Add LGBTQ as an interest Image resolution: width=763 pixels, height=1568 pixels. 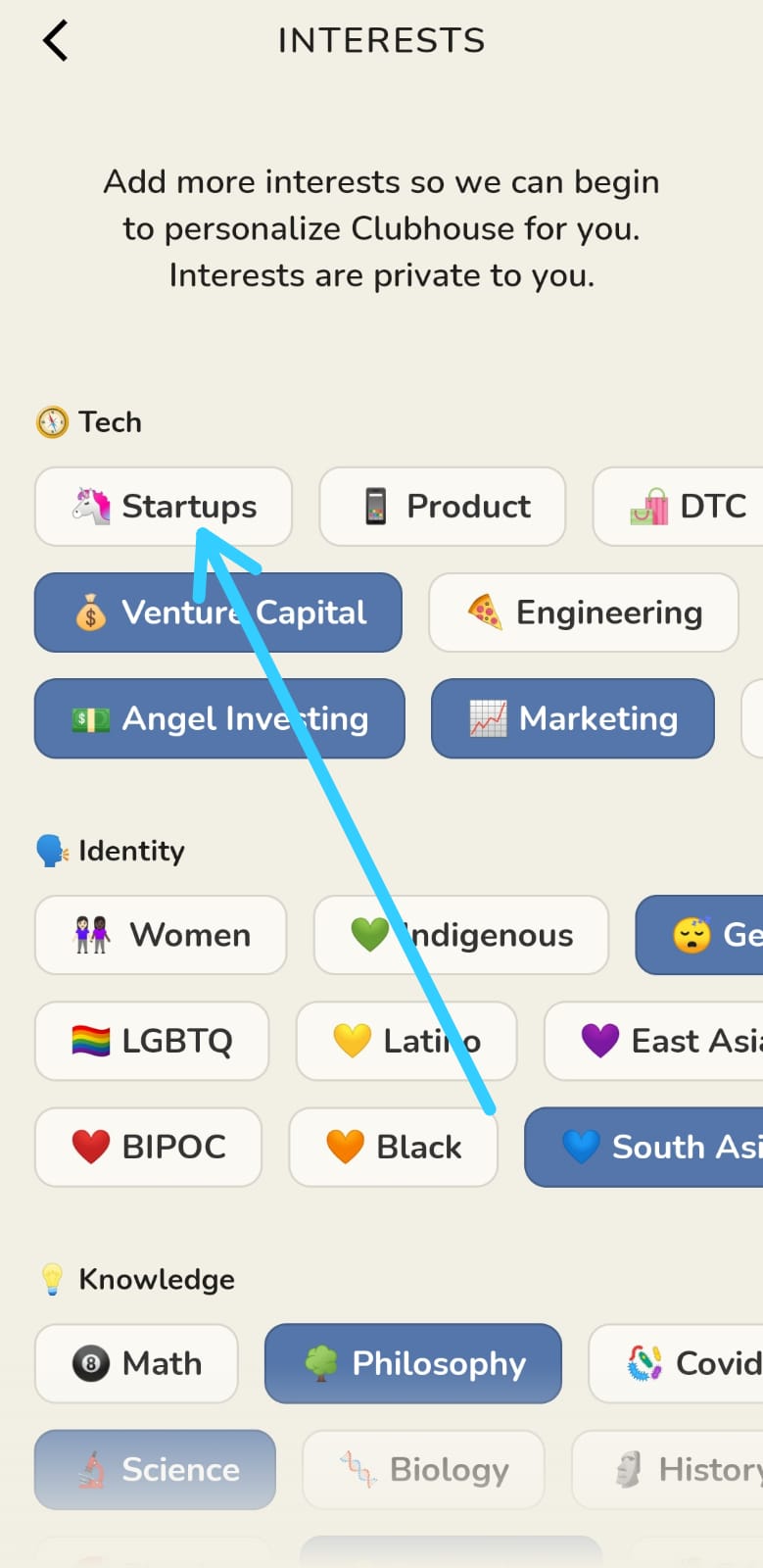pos(152,1041)
